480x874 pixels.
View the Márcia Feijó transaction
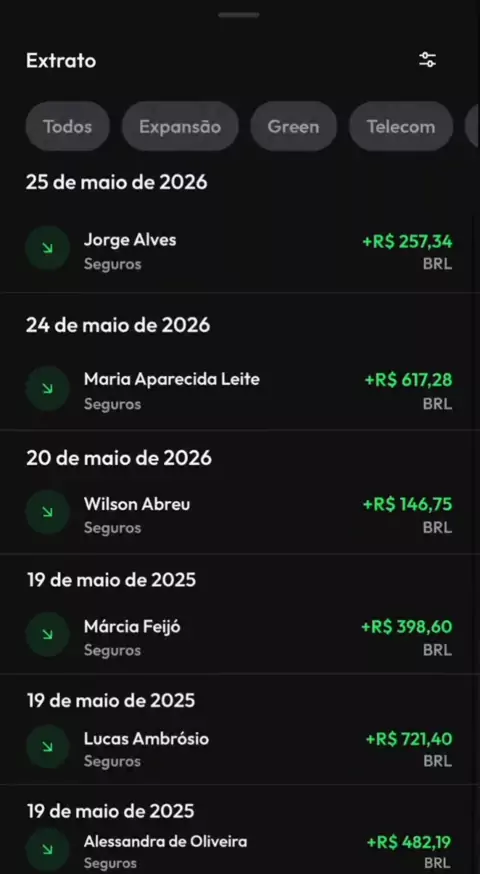point(240,638)
